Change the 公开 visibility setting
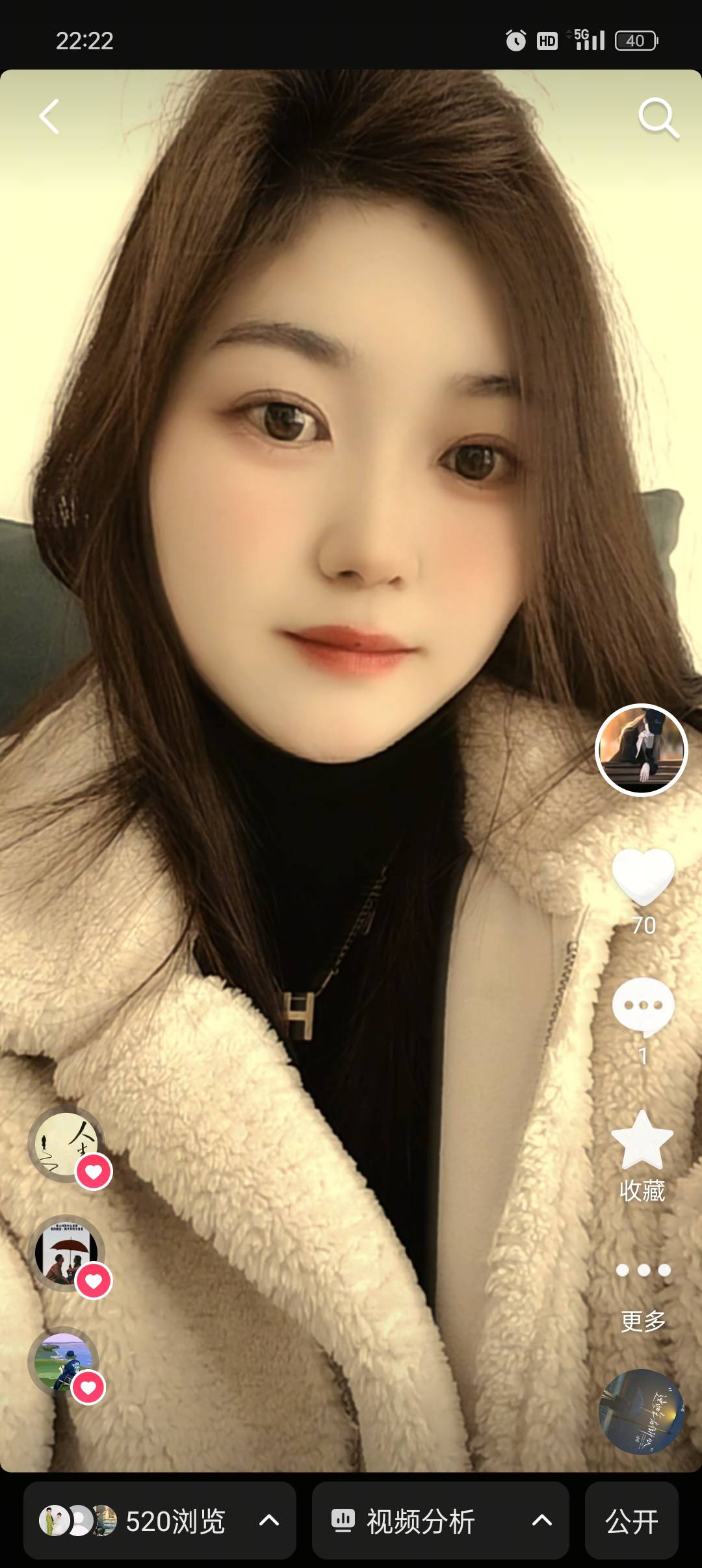Image resolution: width=702 pixels, height=1568 pixels. pyautogui.click(x=632, y=1521)
